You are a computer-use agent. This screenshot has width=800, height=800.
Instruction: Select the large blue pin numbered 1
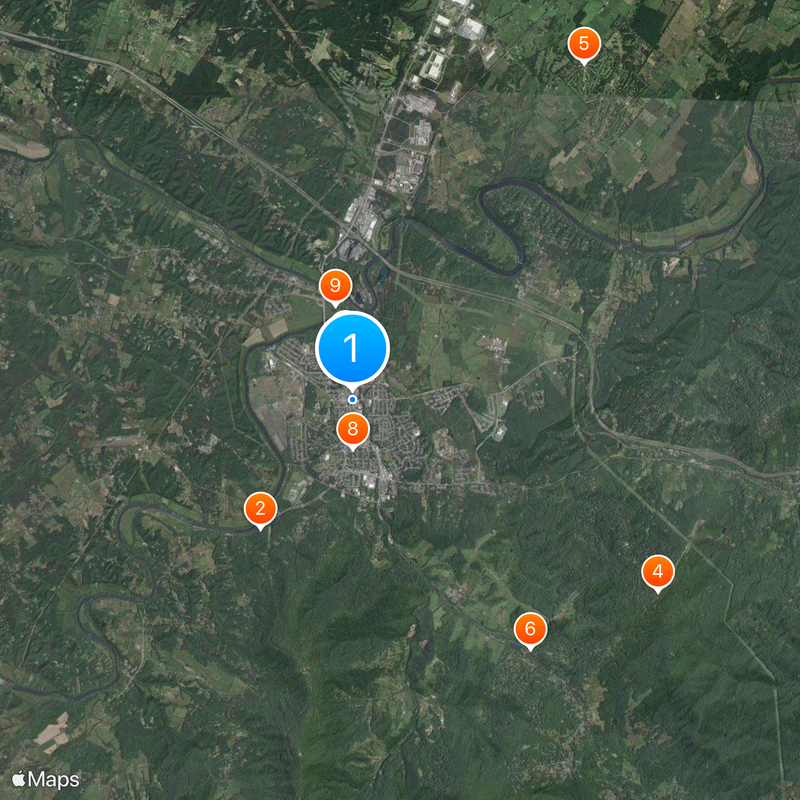[x=352, y=347]
